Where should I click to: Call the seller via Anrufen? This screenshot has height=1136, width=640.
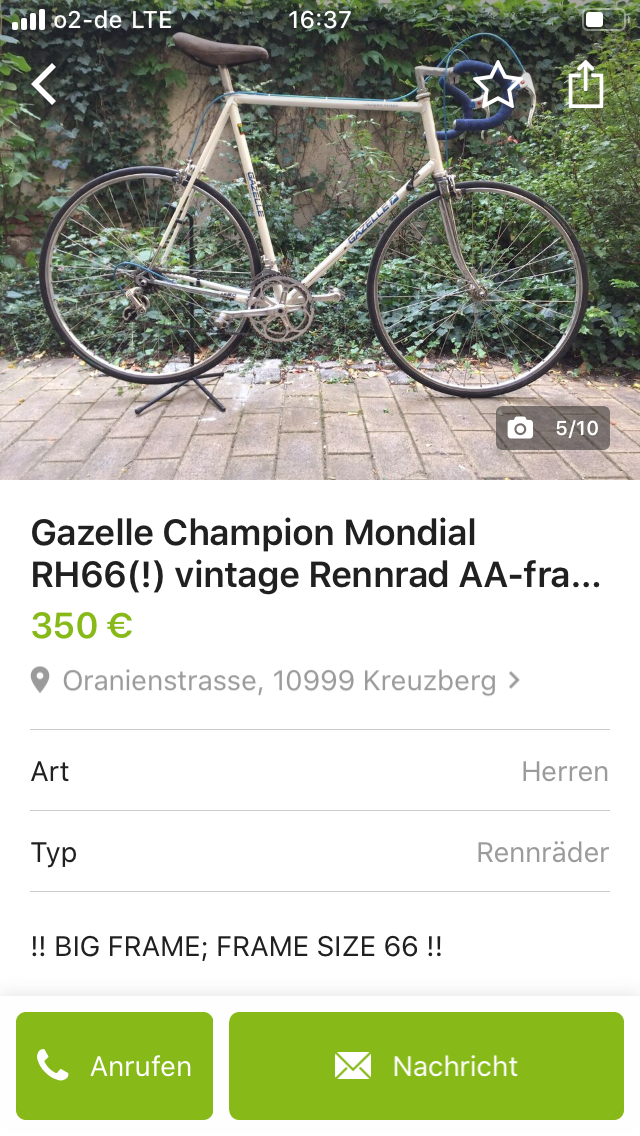[114, 1066]
